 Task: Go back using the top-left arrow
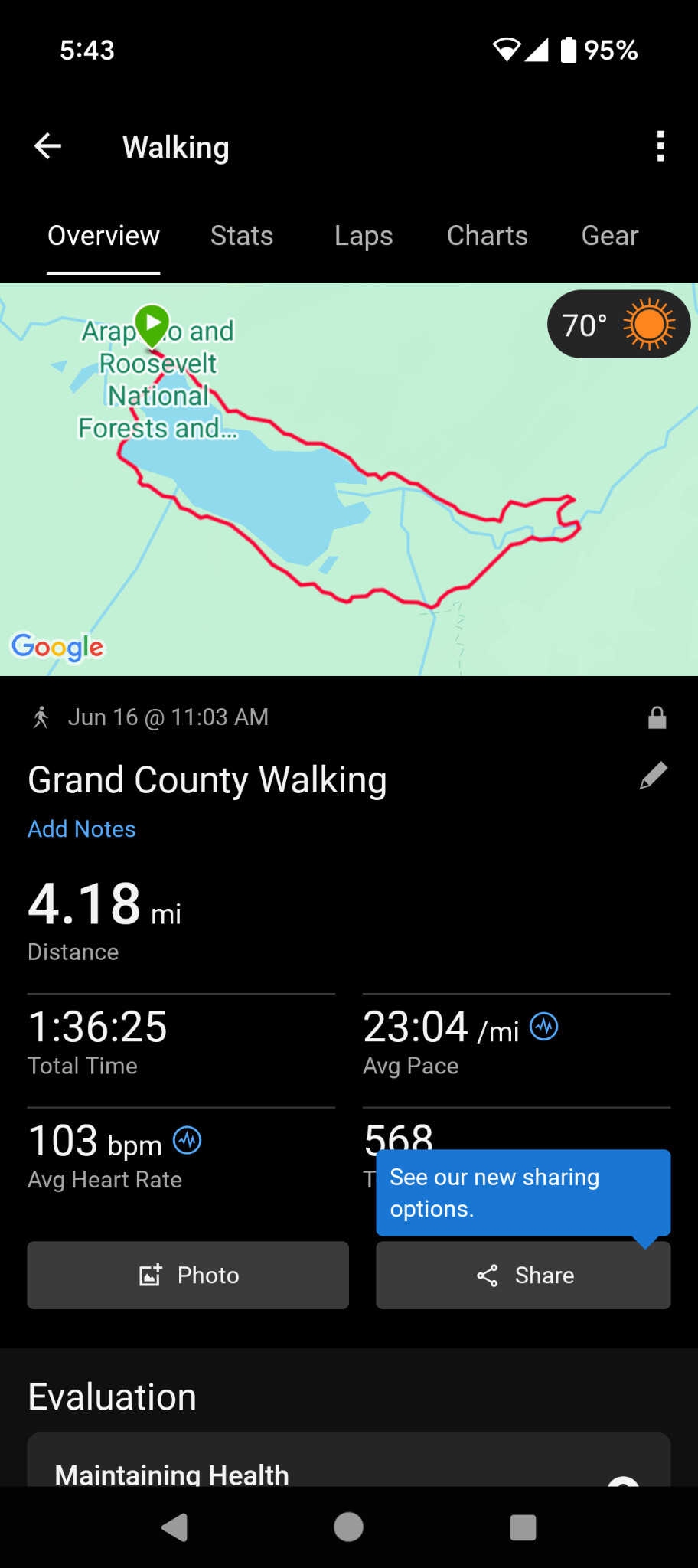[x=47, y=146]
